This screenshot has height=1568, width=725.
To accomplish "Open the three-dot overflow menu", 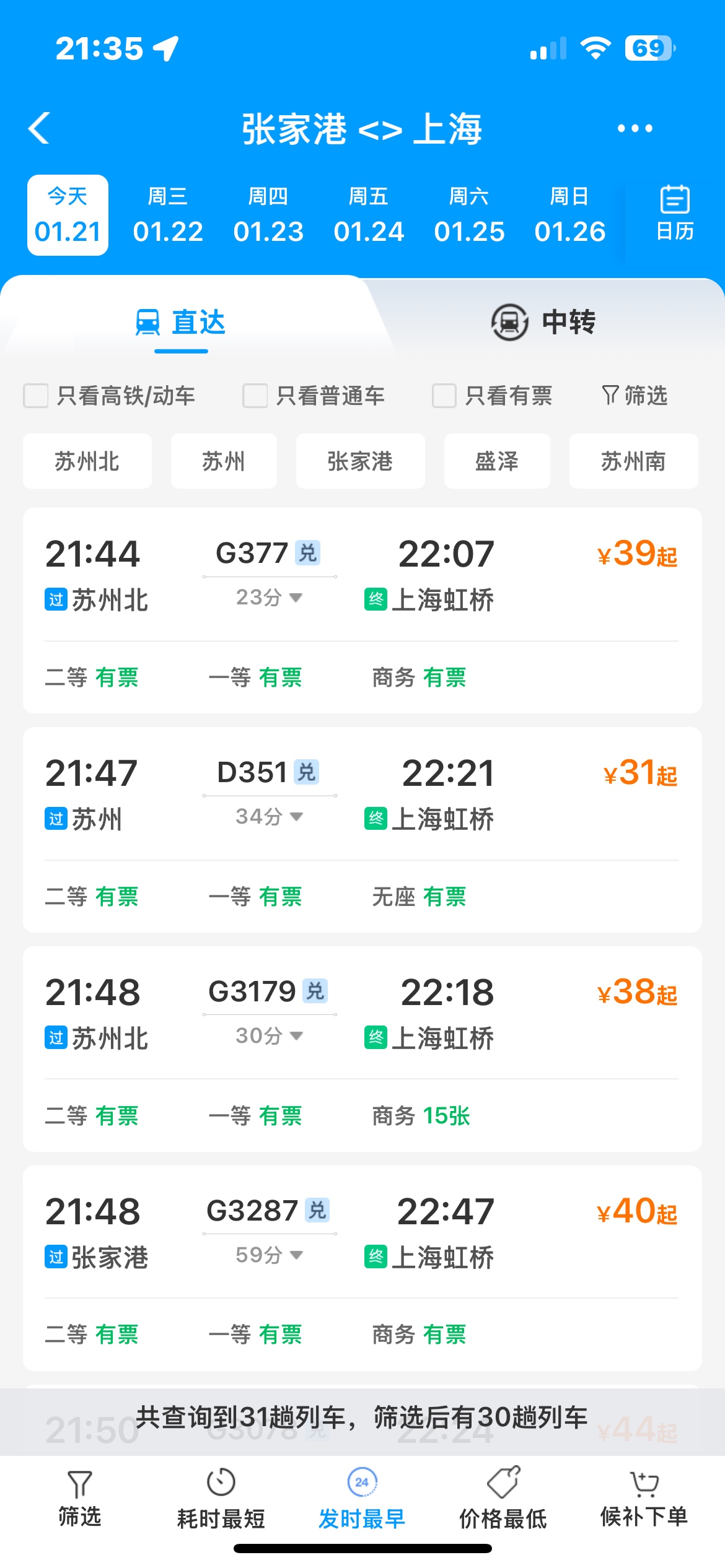I will (635, 128).
